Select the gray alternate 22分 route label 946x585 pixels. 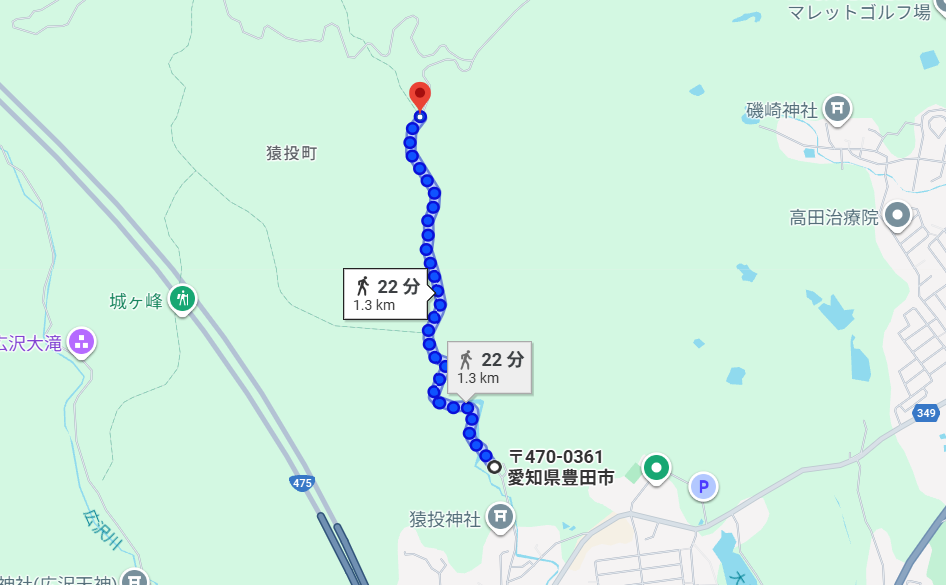[x=490, y=366]
